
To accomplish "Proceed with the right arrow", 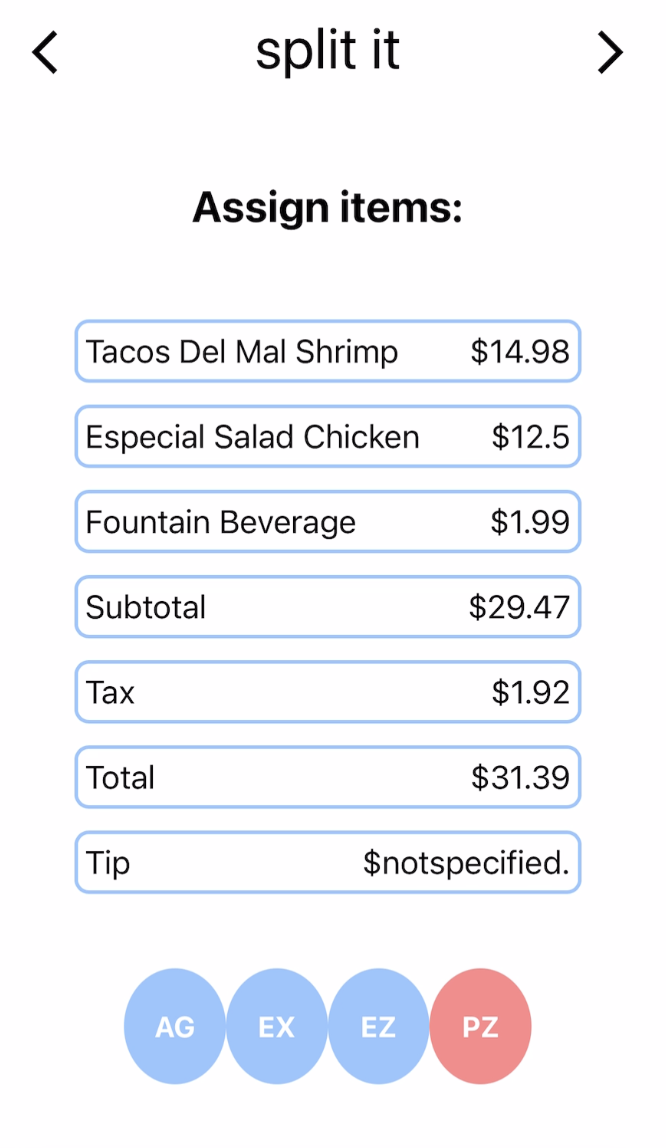I will [610, 52].
